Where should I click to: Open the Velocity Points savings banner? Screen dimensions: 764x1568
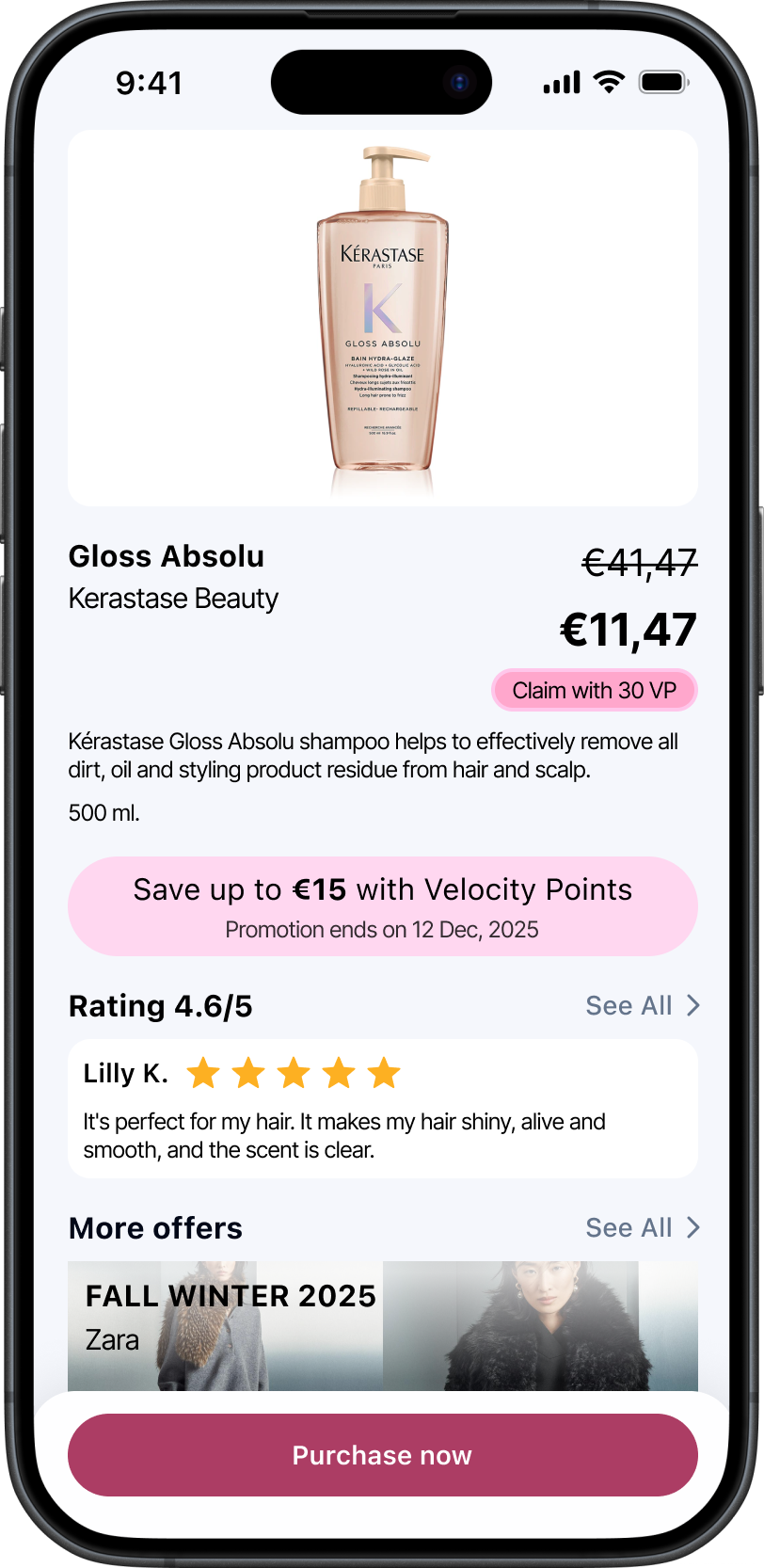point(382,906)
